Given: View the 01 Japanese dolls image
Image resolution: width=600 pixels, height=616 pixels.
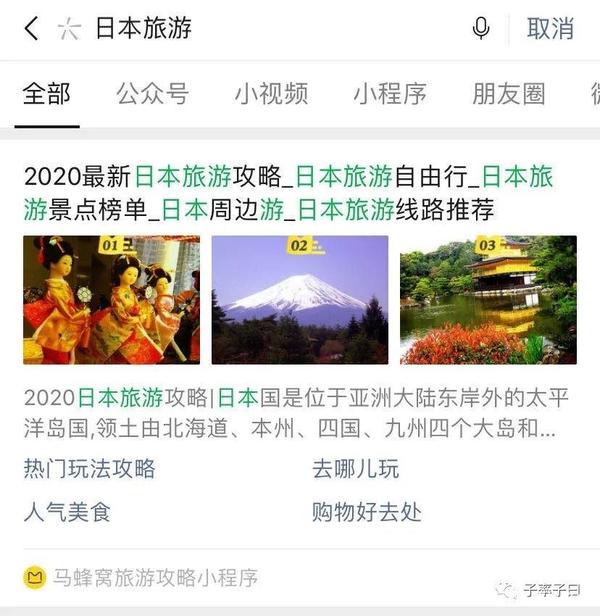Looking at the screenshot, I should [111, 299].
